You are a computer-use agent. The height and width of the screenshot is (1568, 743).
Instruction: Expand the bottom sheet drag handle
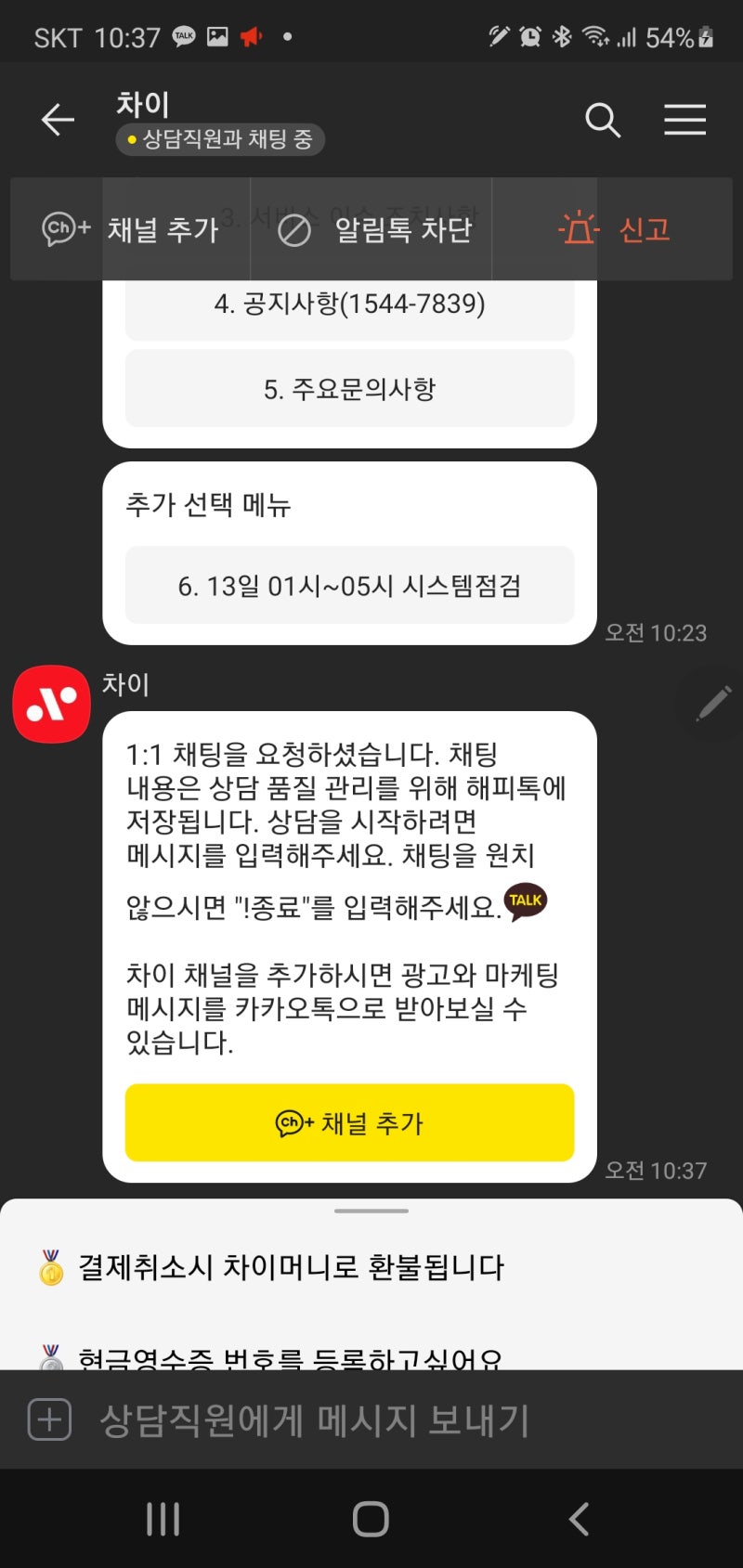pos(371,1210)
